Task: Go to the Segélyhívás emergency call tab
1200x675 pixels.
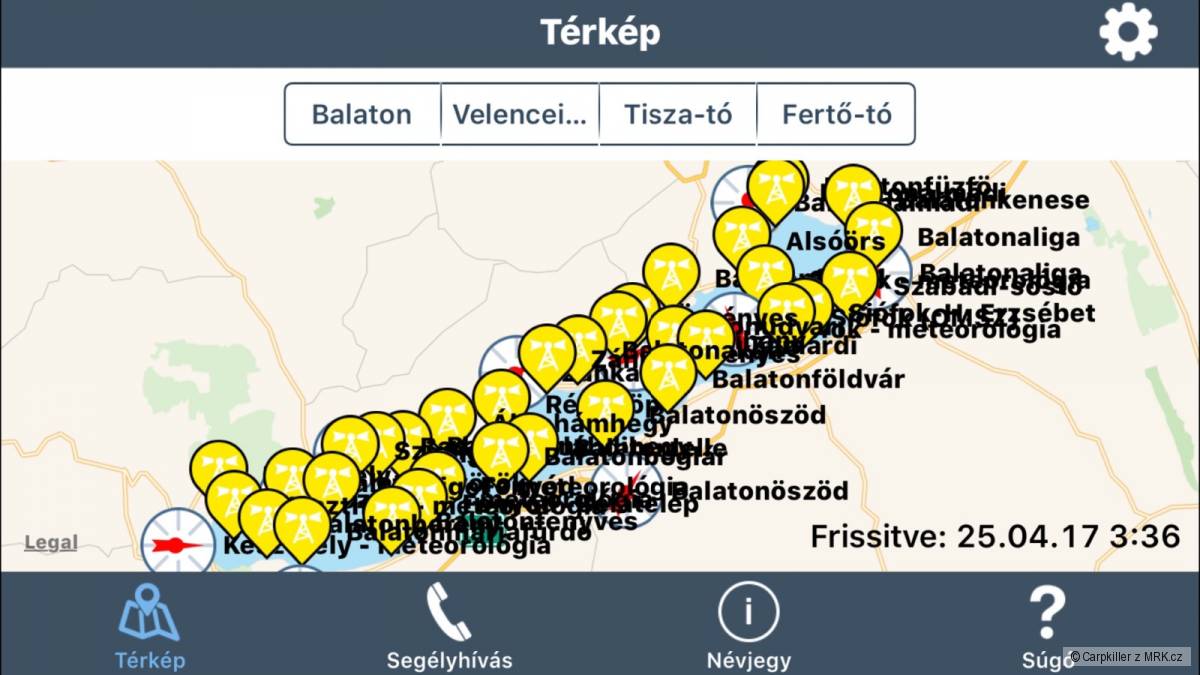Action: point(449,626)
